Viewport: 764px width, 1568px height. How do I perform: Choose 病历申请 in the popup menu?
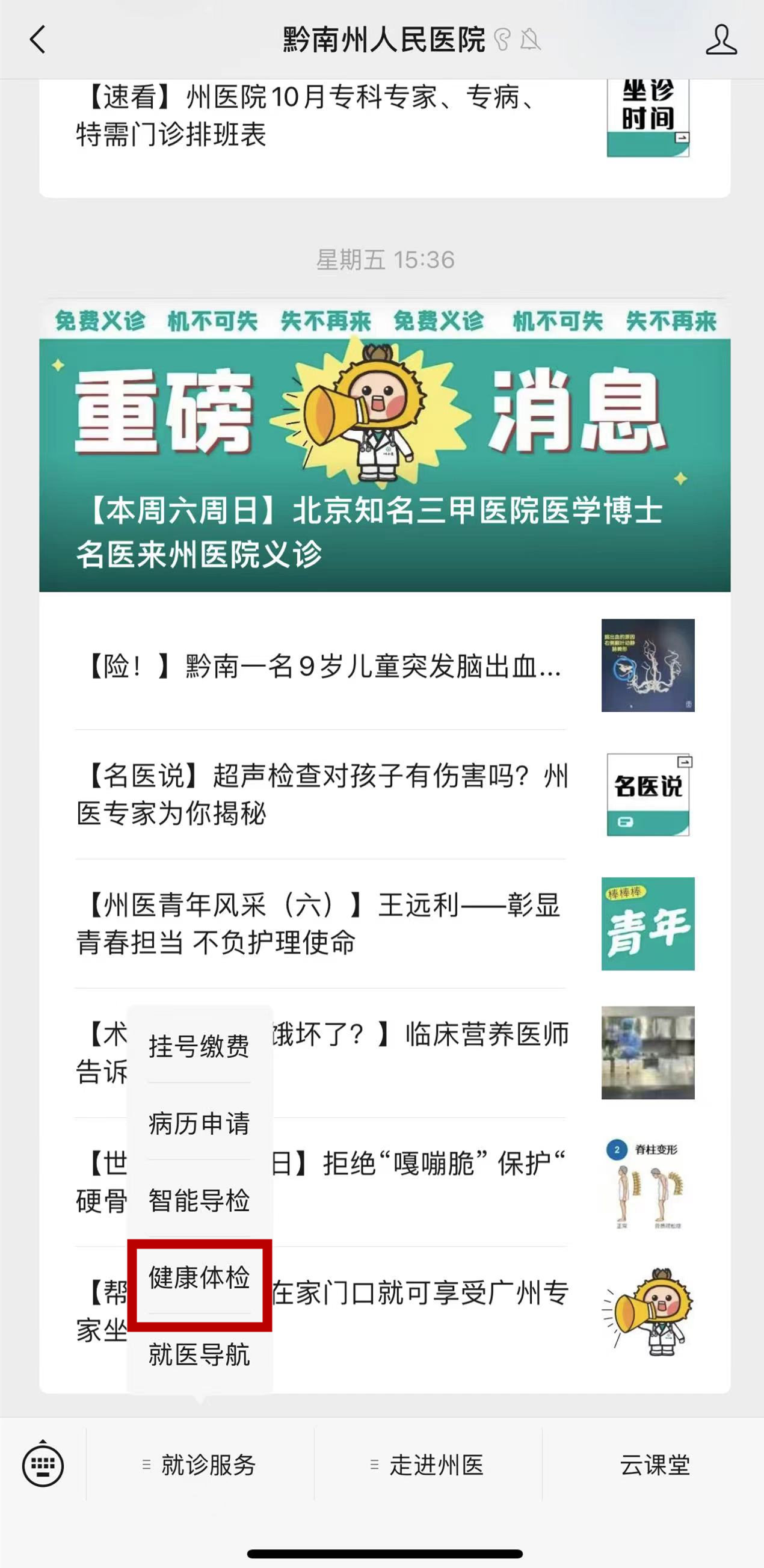(199, 1123)
